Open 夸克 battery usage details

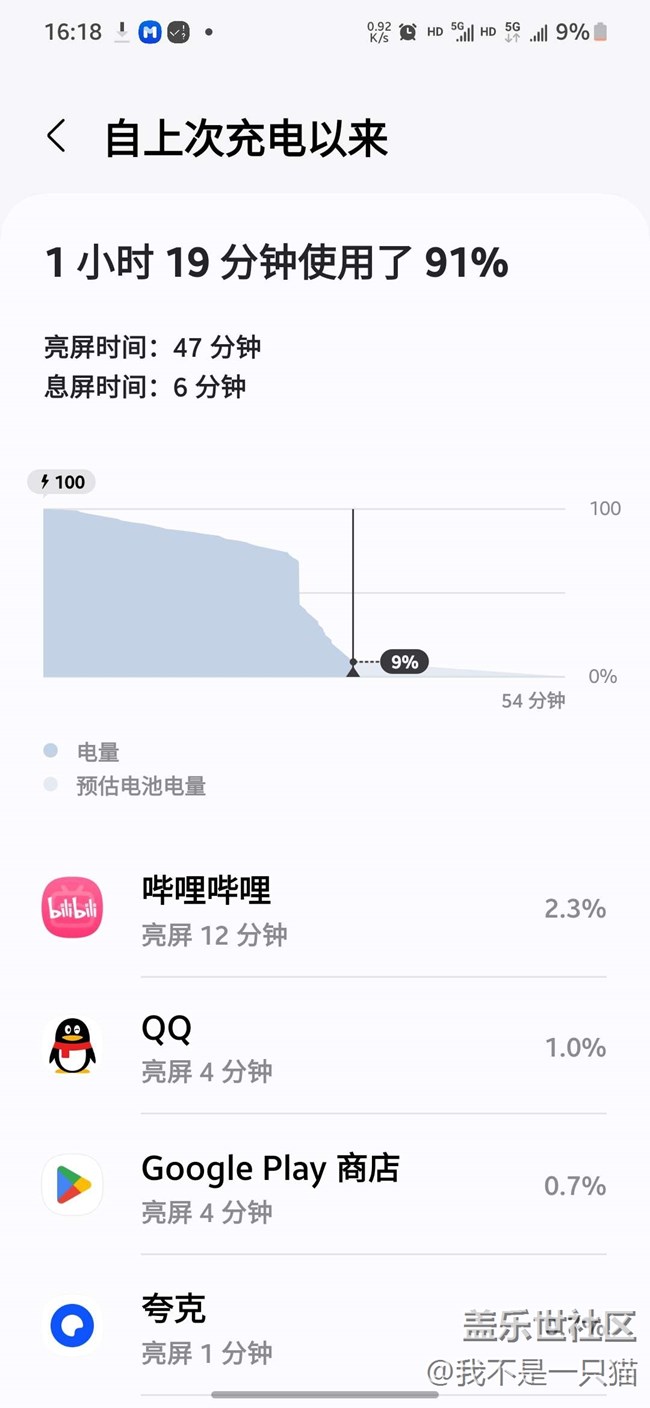coord(325,1326)
